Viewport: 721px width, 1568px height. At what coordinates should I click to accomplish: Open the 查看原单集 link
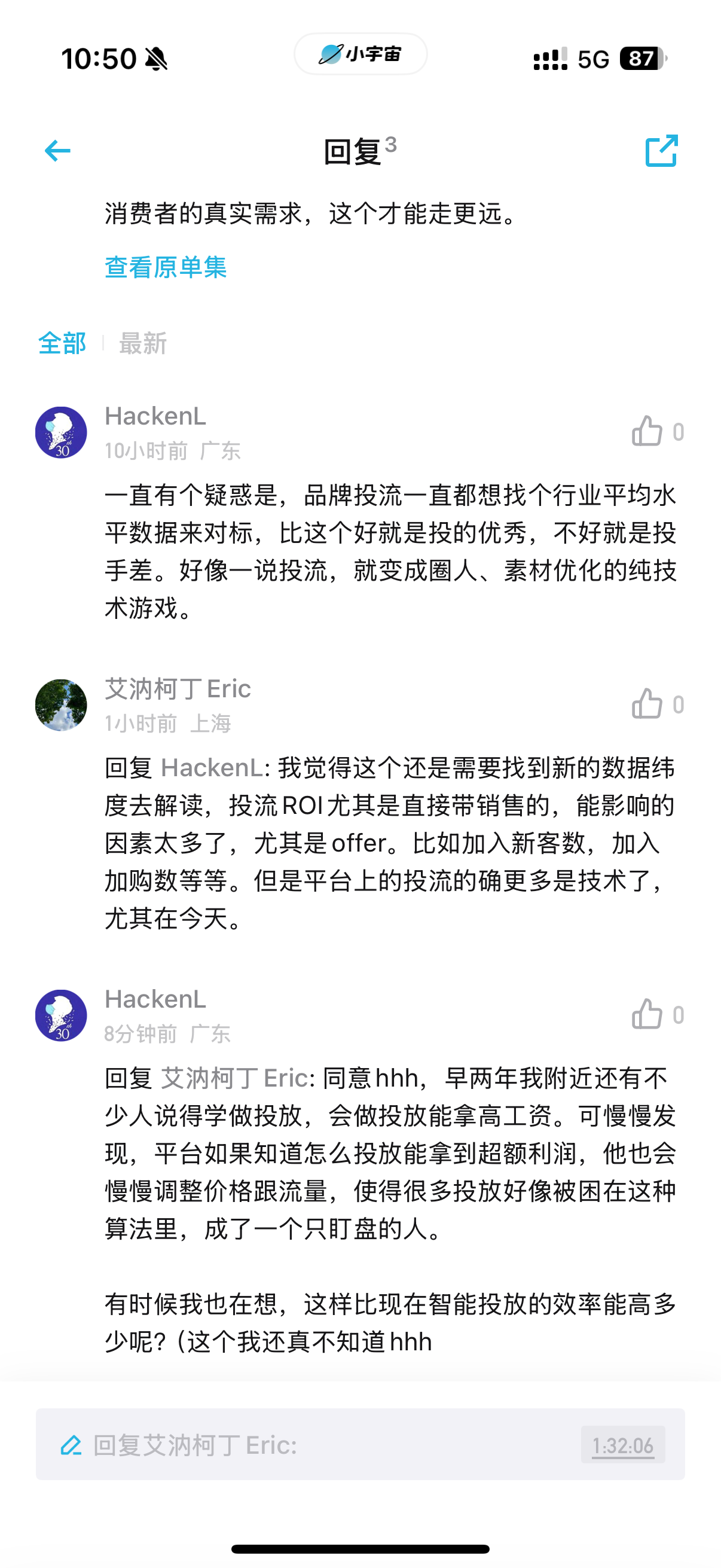166,267
